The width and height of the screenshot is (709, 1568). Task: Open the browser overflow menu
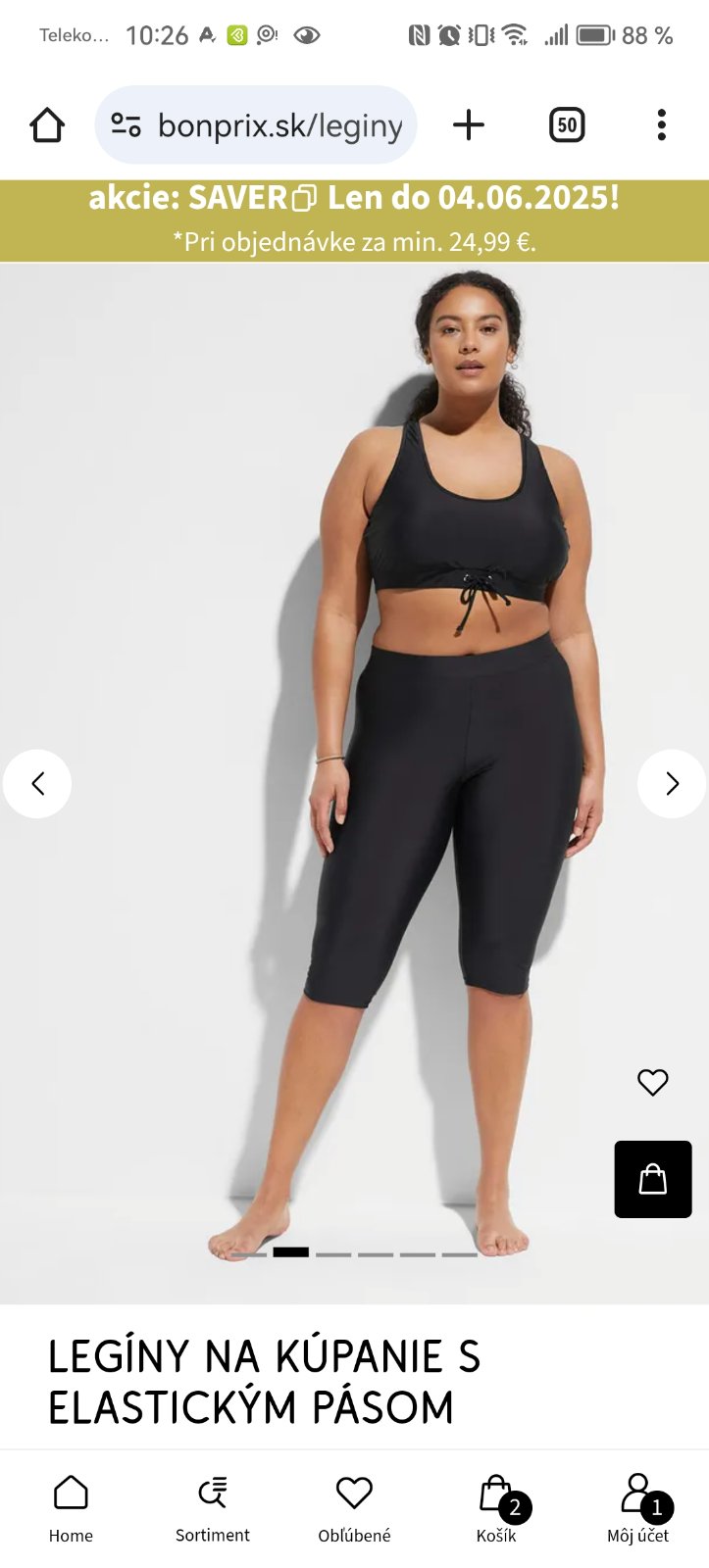[x=662, y=125]
